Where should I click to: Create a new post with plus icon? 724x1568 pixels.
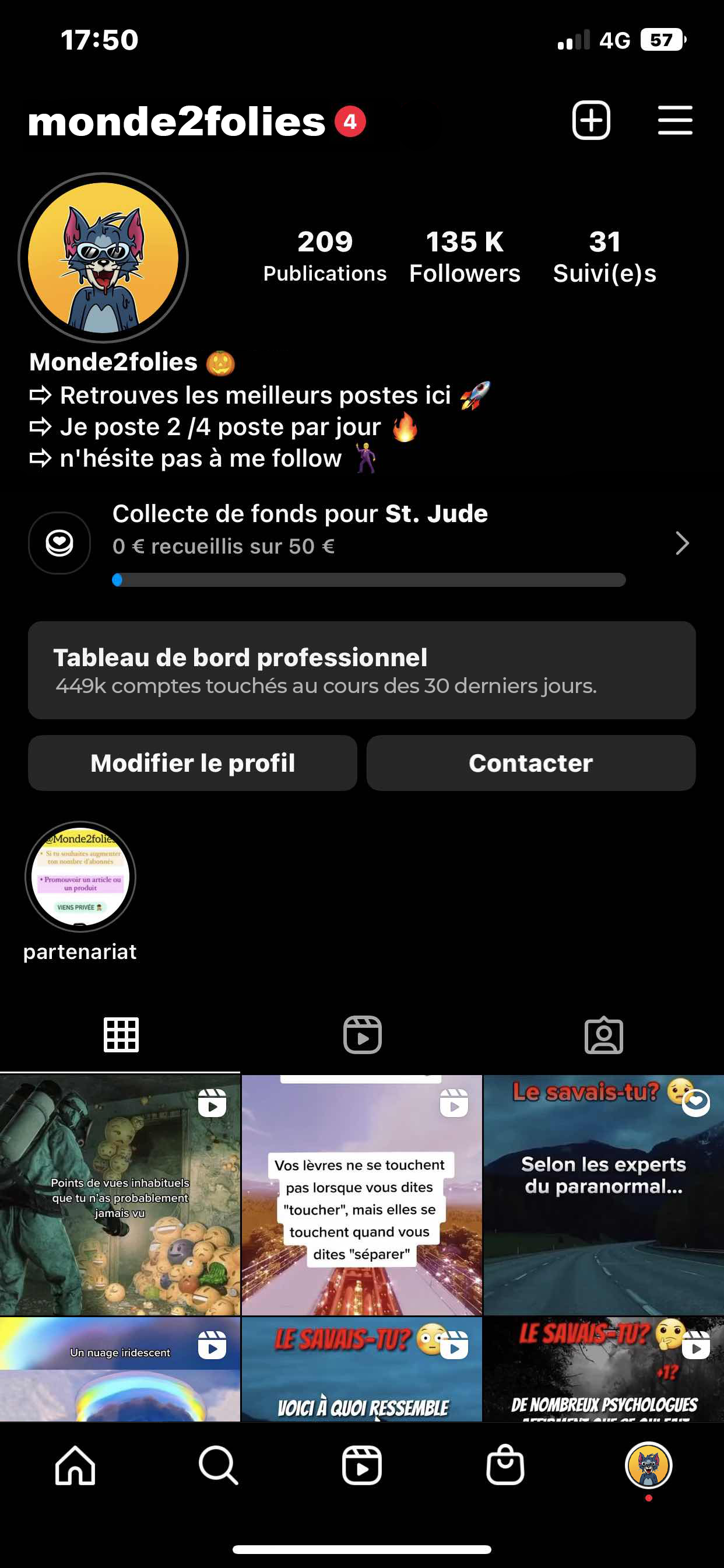[591, 120]
